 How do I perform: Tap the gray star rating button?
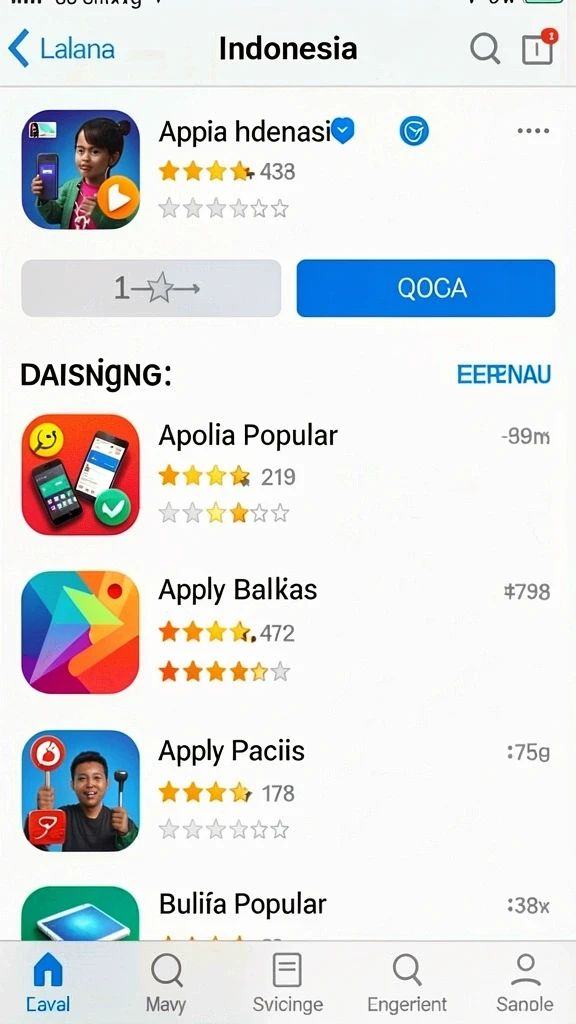coord(152,288)
